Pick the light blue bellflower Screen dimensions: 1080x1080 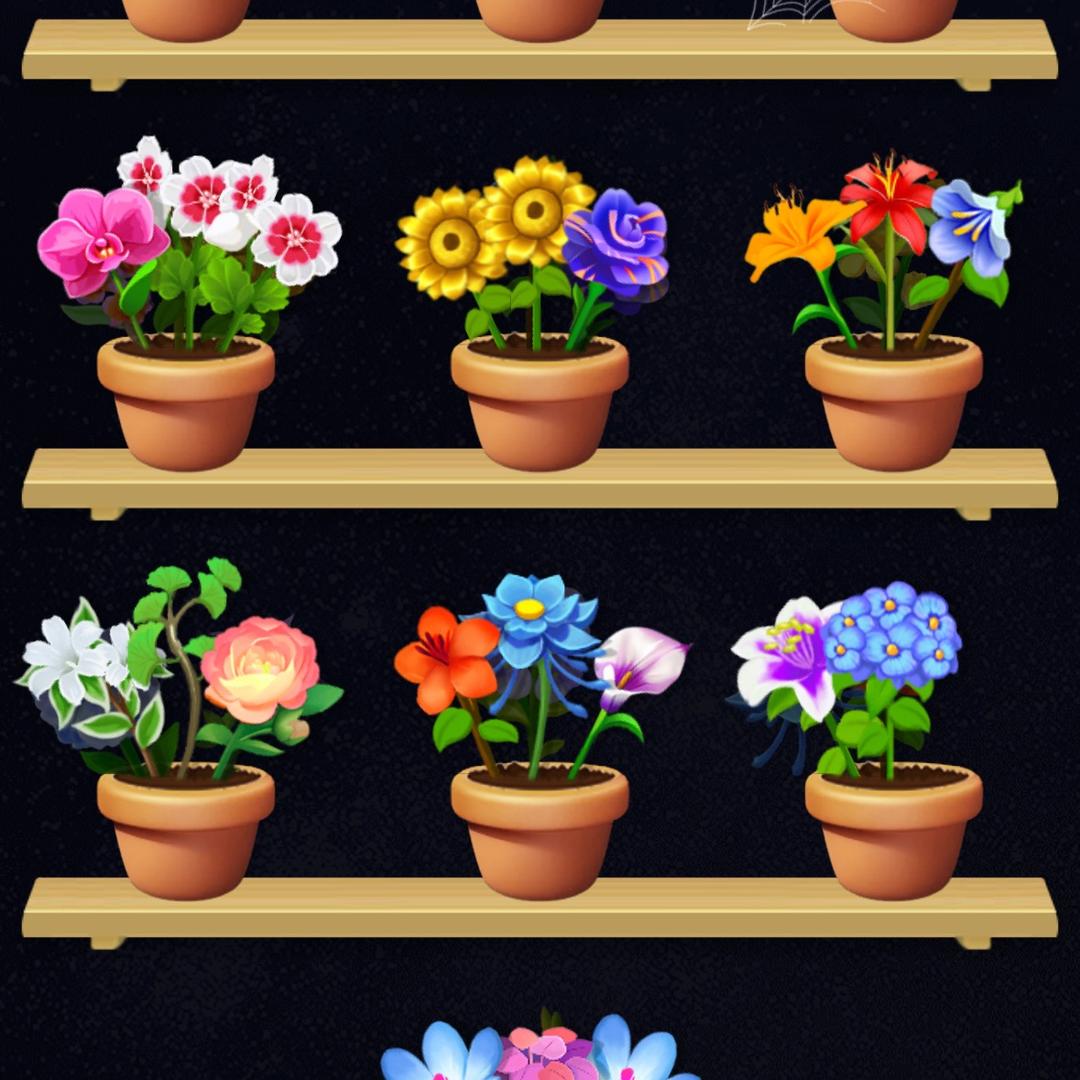[x=969, y=228]
